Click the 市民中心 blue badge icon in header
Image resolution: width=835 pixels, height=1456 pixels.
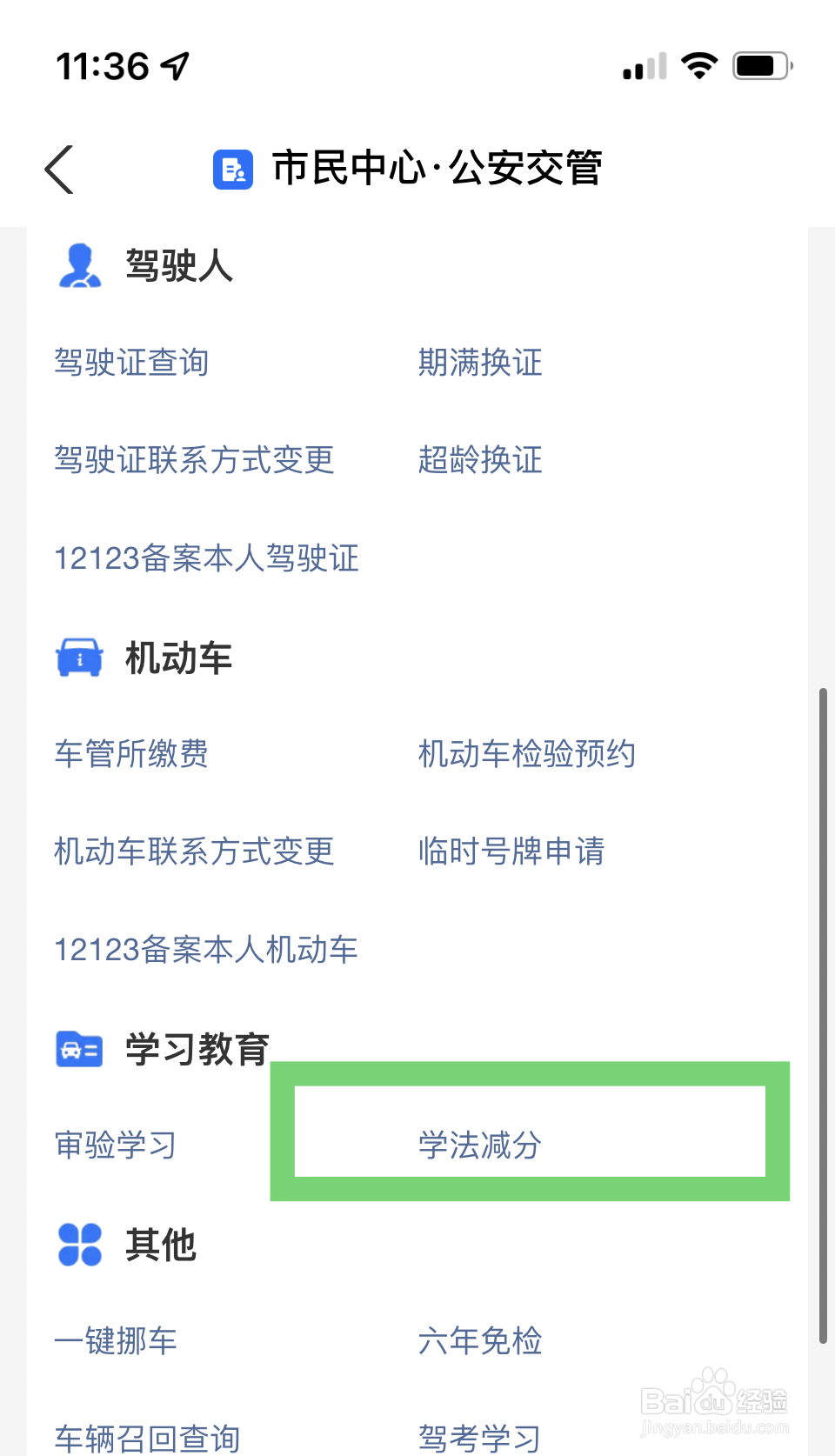(230, 170)
